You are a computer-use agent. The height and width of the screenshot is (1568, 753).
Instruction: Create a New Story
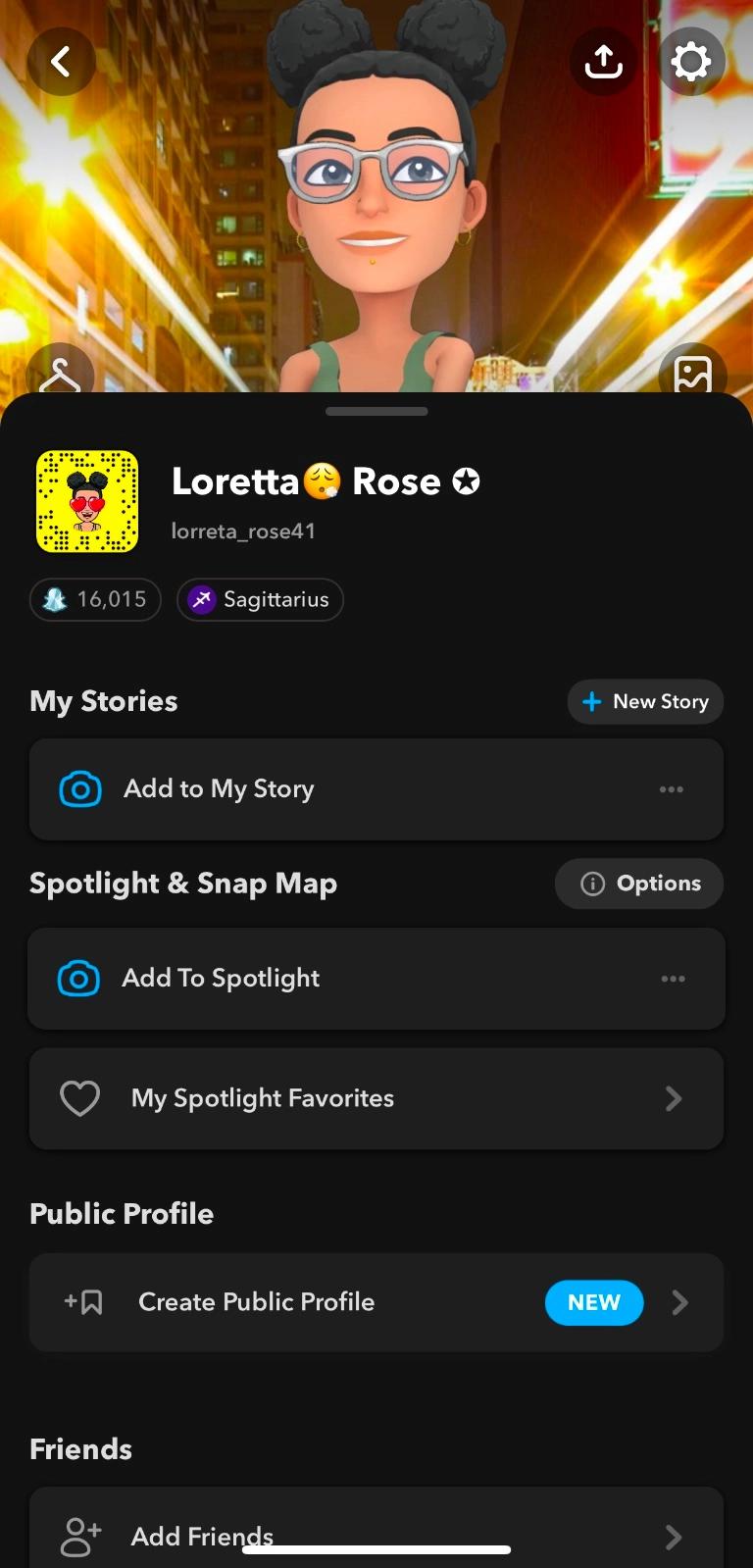click(645, 701)
